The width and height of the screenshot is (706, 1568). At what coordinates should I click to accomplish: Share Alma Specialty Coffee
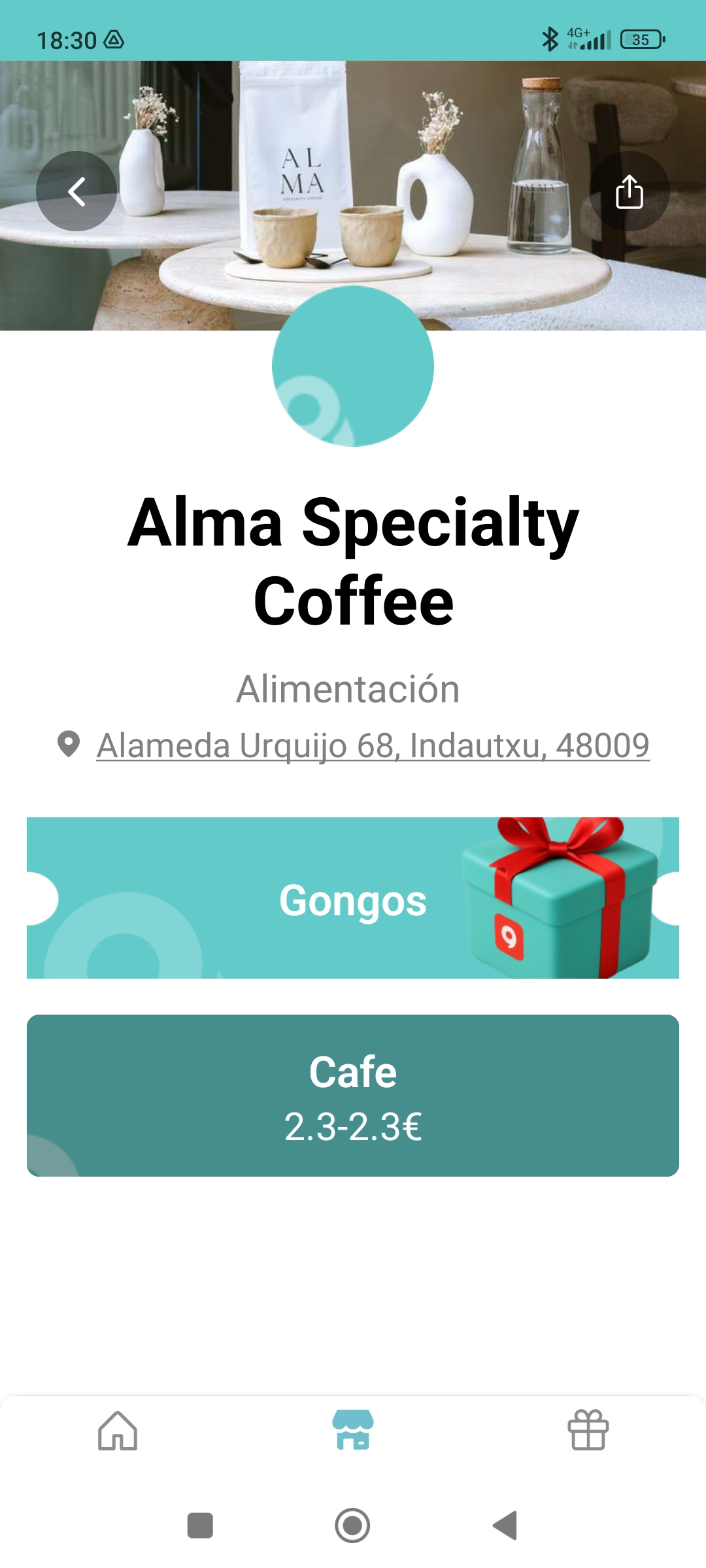pyautogui.click(x=629, y=191)
